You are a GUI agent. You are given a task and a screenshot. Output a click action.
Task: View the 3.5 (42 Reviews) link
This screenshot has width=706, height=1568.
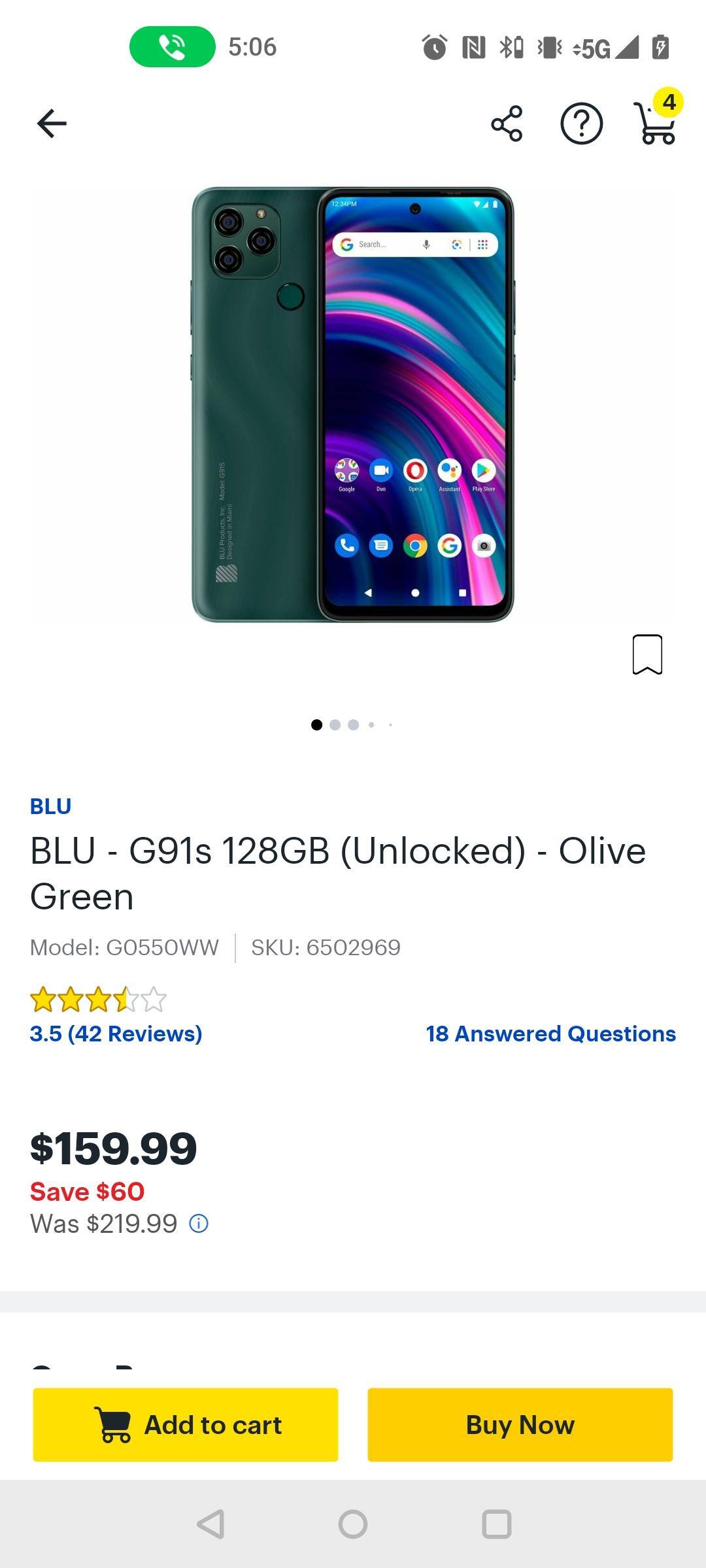tap(115, 1033)
